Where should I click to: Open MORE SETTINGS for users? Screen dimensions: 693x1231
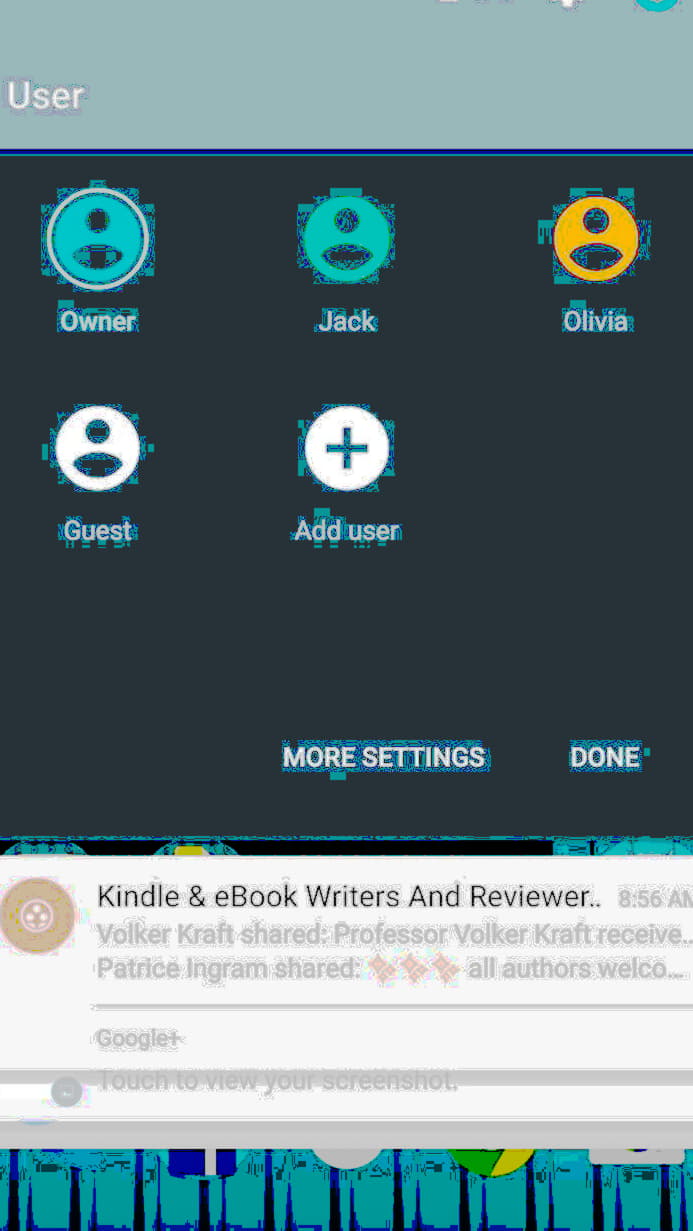click(x=383, y=757)
